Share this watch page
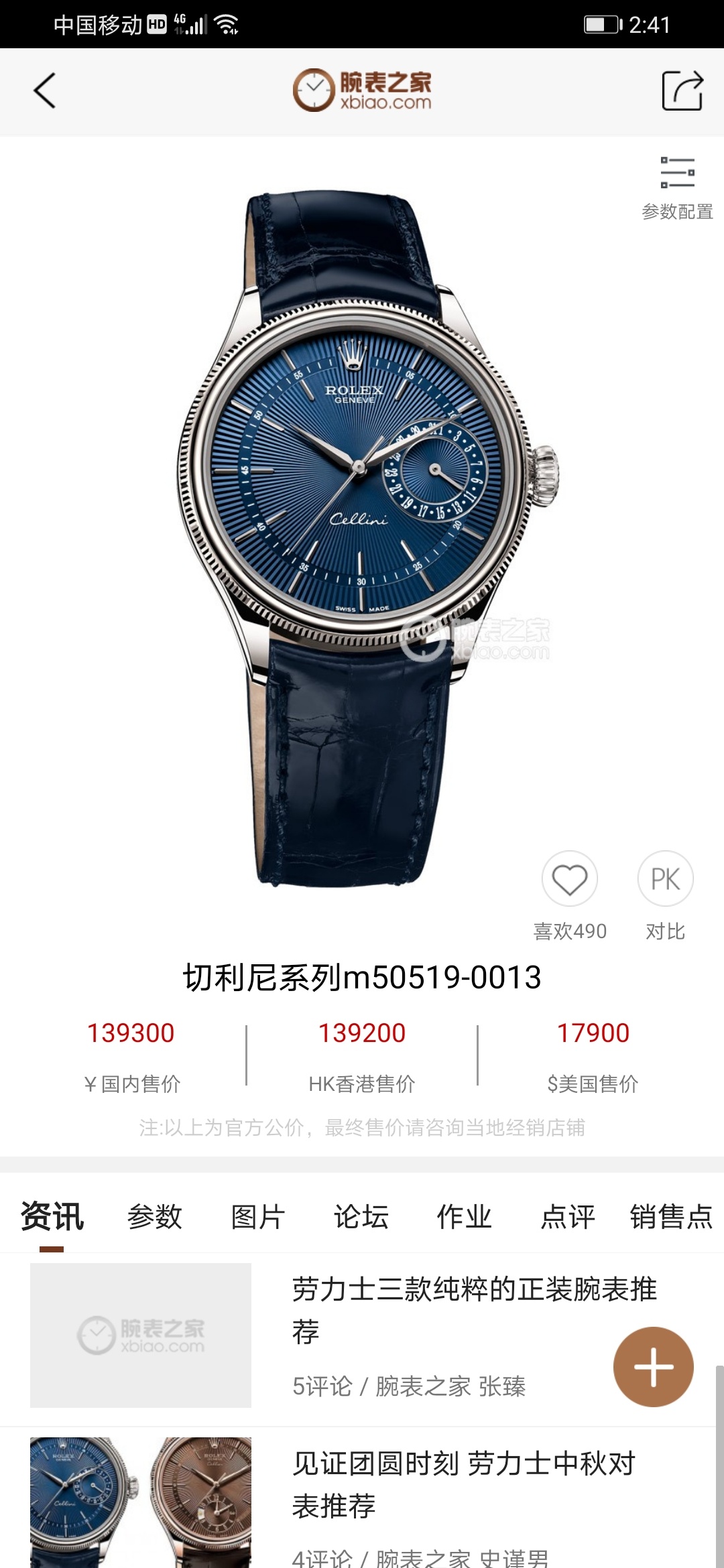724x1568 pixels. [682, 91]
